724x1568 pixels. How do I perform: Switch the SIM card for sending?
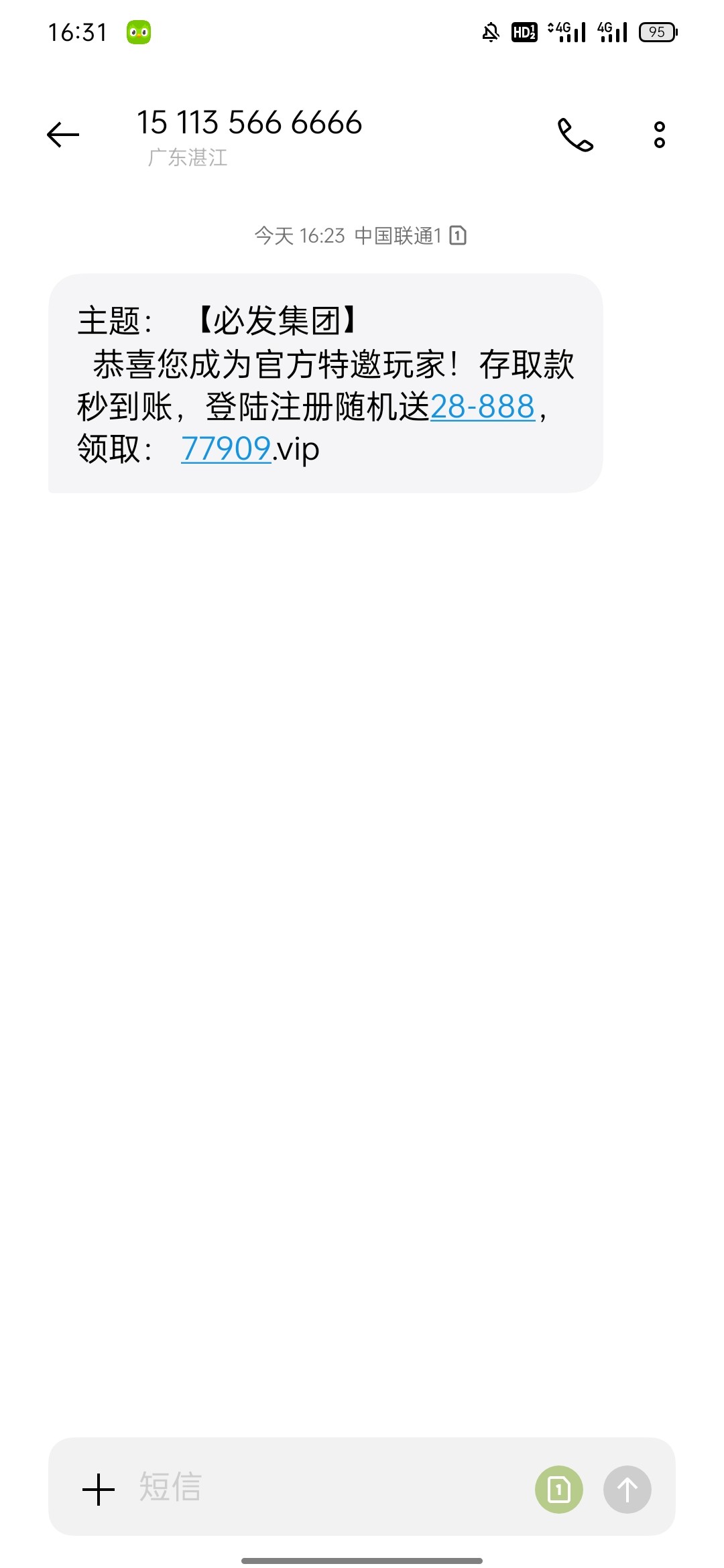click(x=558, y=1489)
